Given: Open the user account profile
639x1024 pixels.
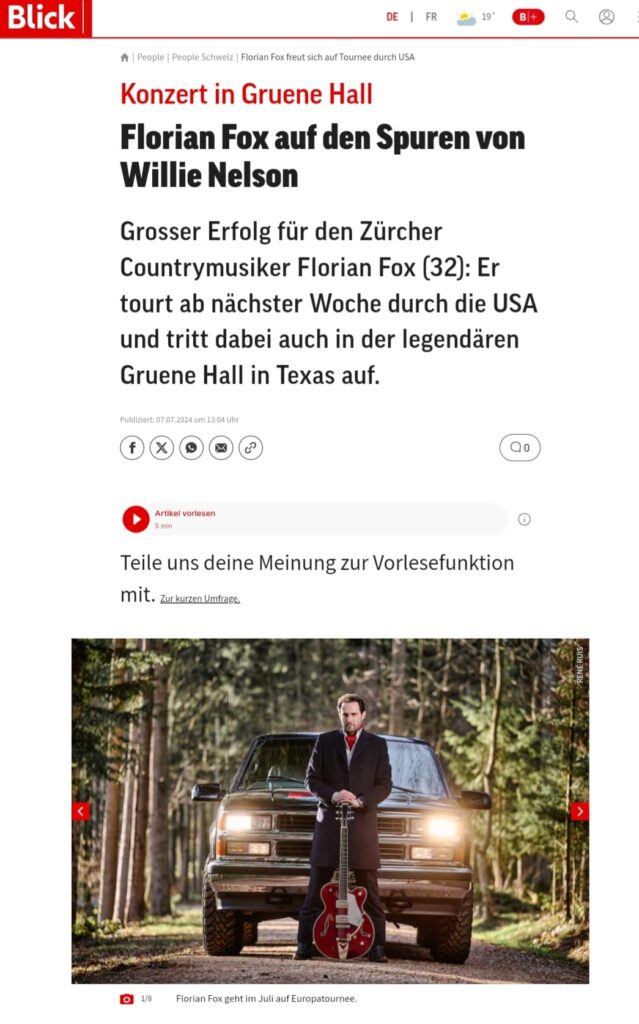Looking at the screenshot, I should pos(606,17).
